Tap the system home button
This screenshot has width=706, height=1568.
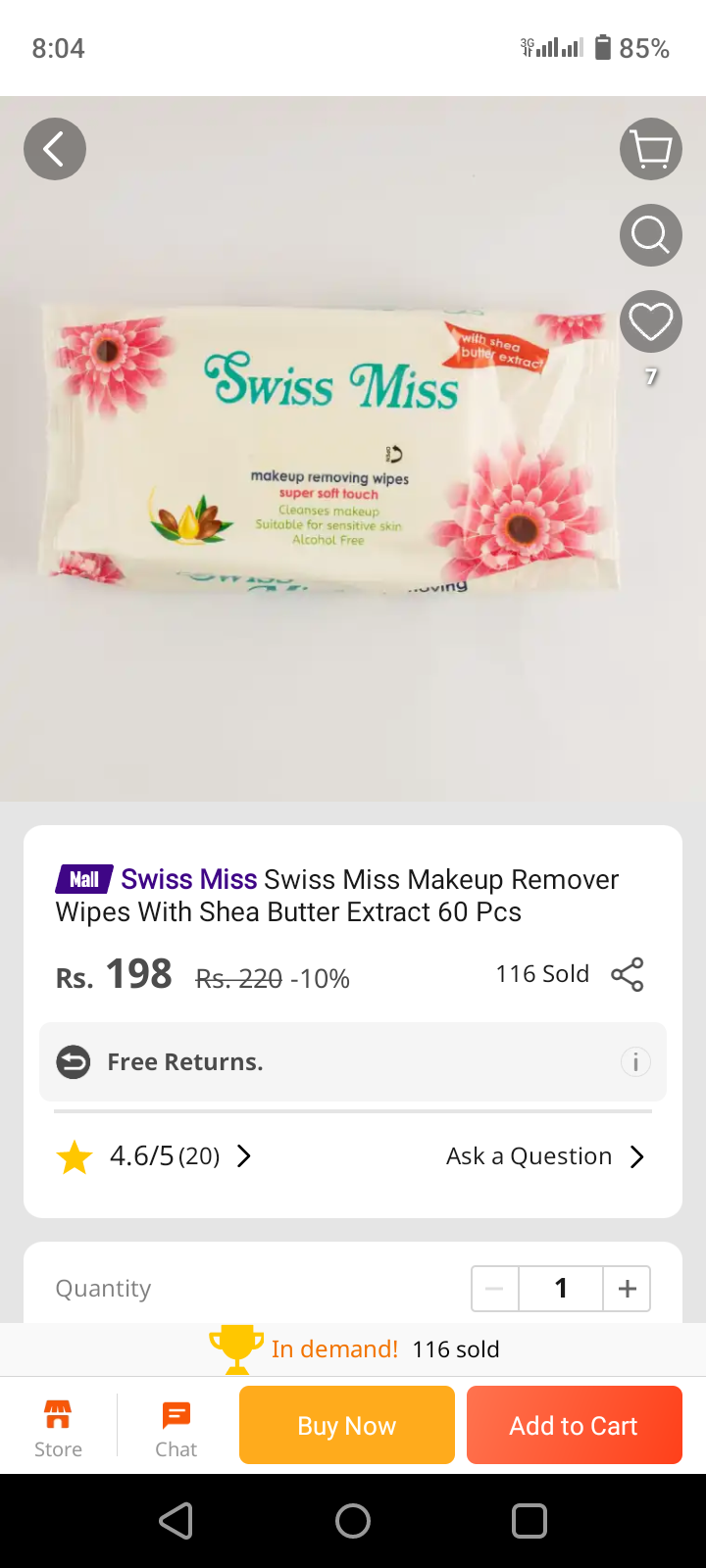coord(353,1521)
